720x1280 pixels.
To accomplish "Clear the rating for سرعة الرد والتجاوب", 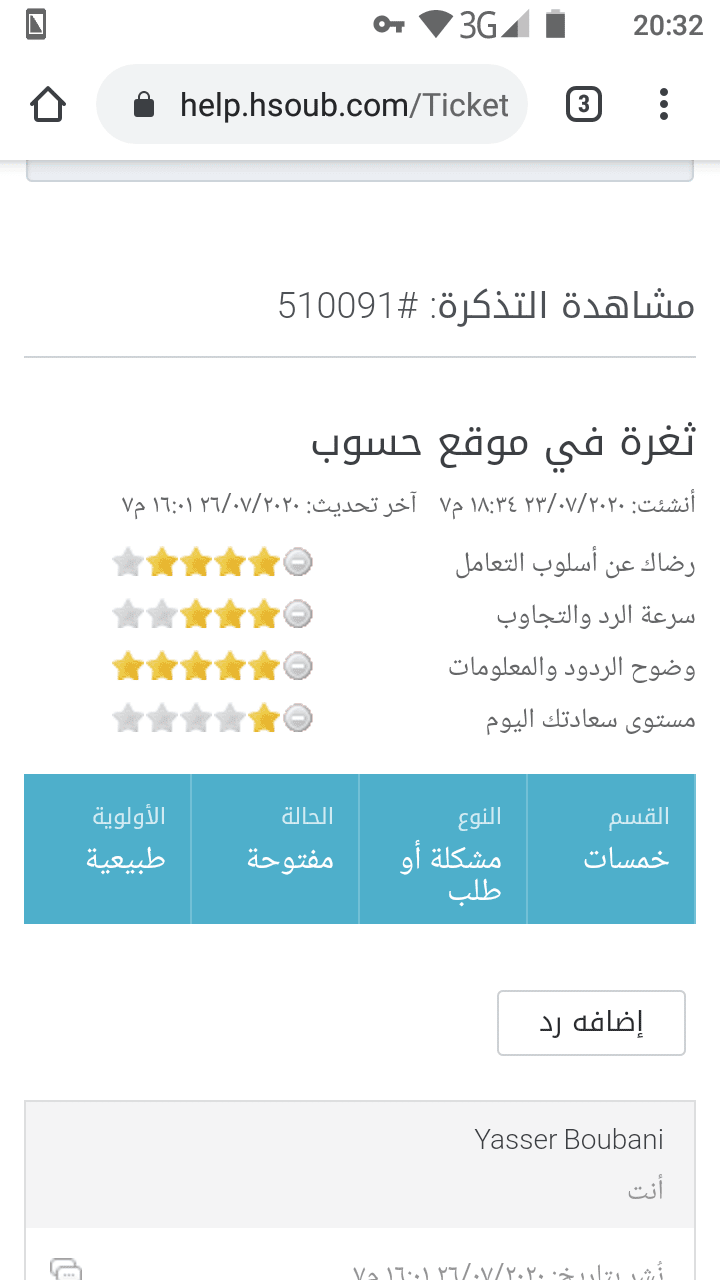I will click(x=298, y=615).
